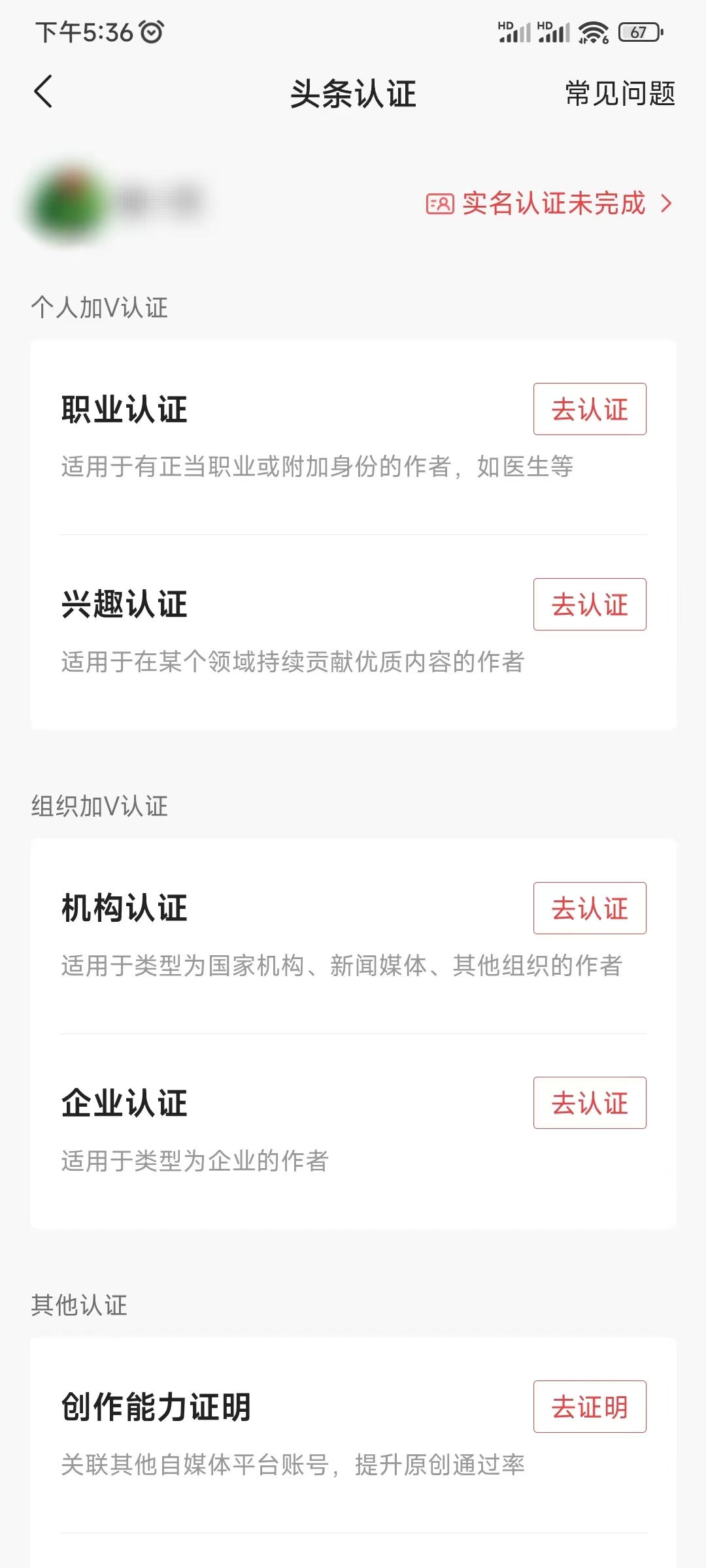Tap 去认证 next to 职业认证

point(589,409)
